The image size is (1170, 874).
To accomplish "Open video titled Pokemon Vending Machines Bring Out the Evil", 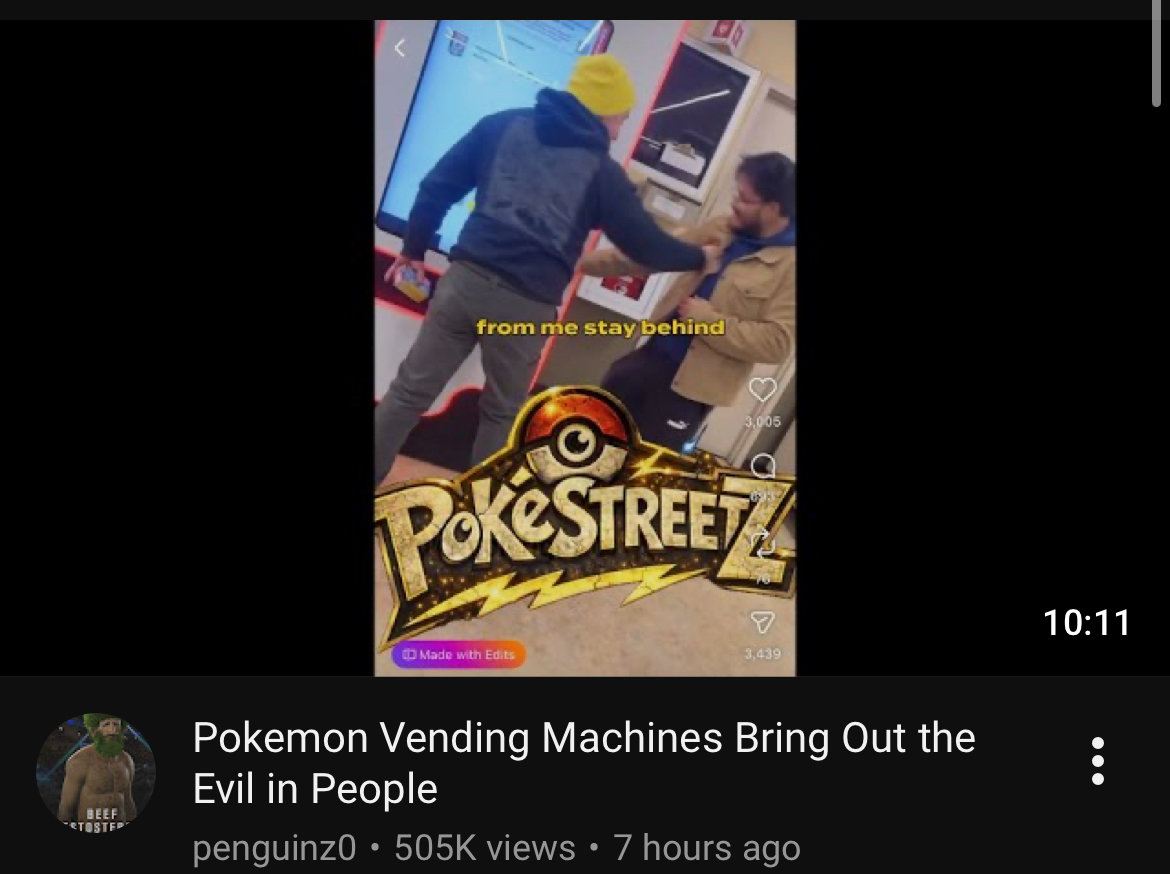I will (583, 763).
